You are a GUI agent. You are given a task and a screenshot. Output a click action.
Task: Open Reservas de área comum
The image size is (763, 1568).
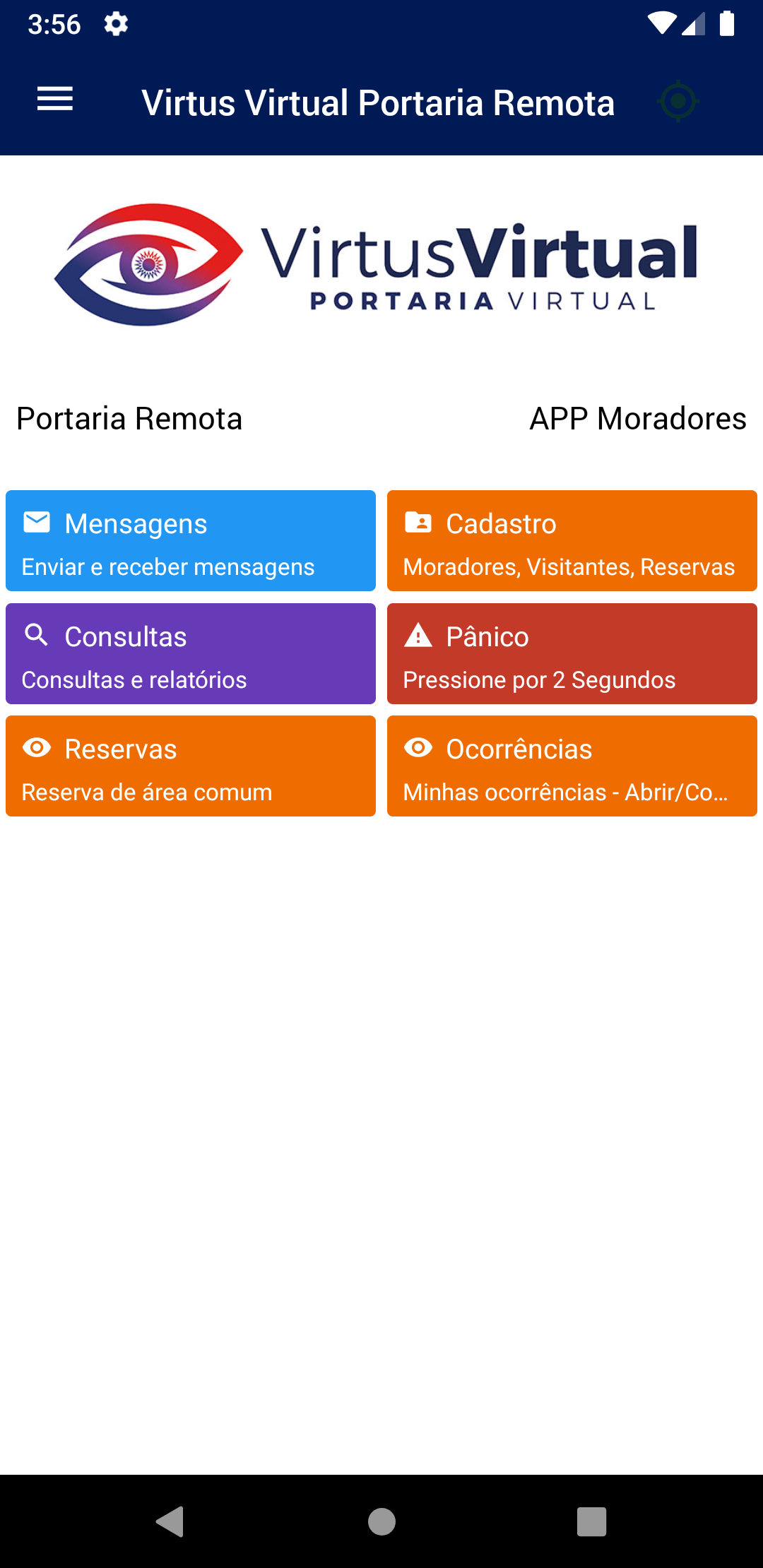coord(191,766)
